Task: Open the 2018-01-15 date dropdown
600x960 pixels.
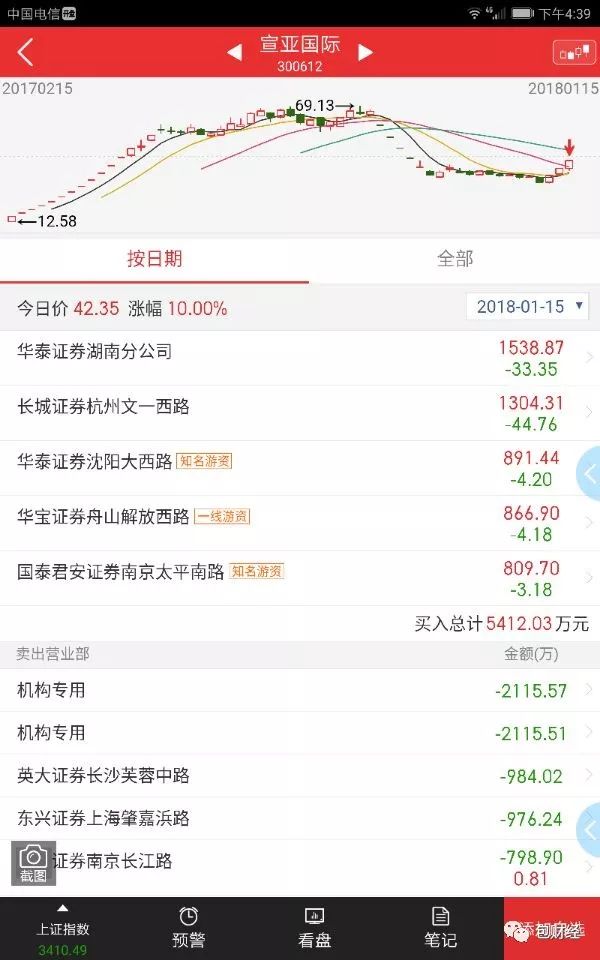Action: coord(527,306)
